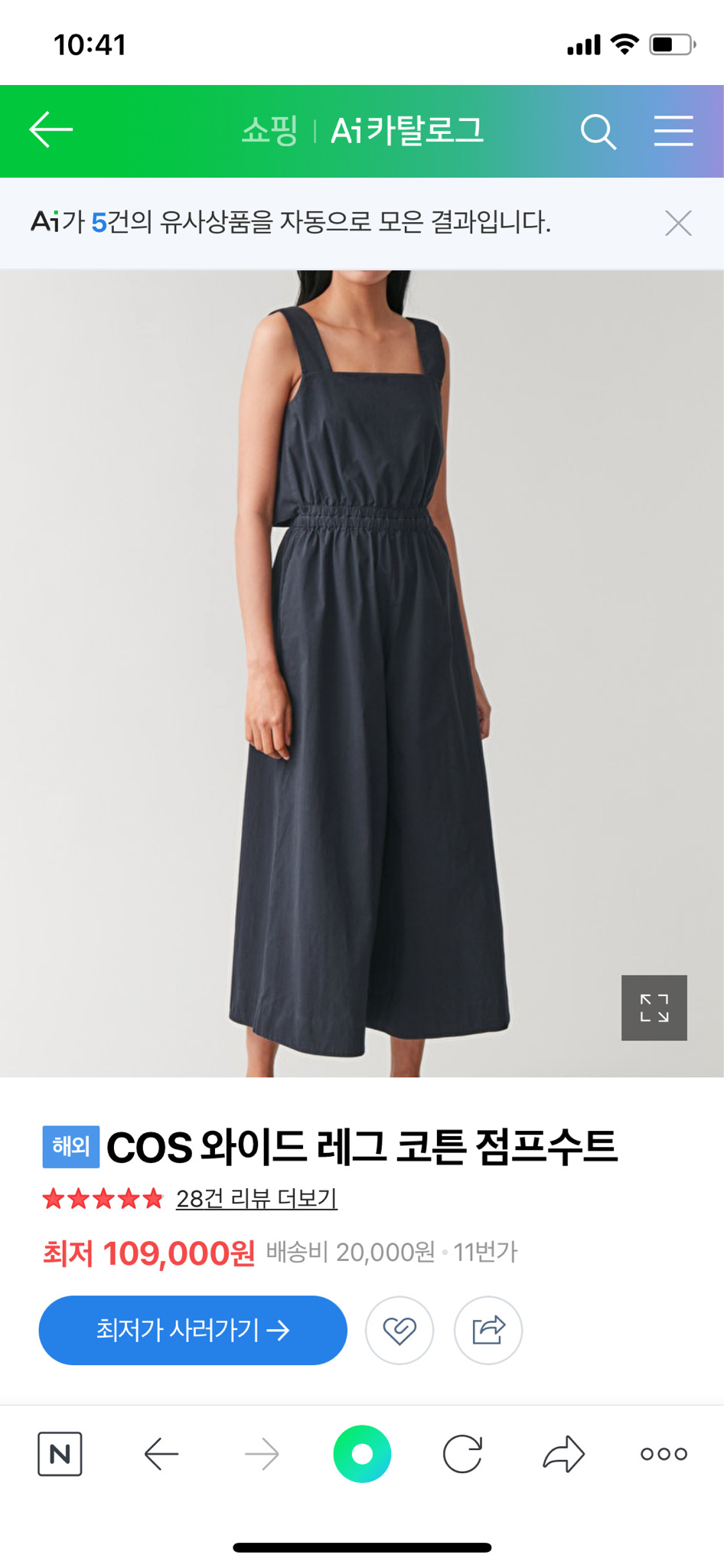Share the product via the share icon
724x1568 pixels.
tap(489, 1330)
